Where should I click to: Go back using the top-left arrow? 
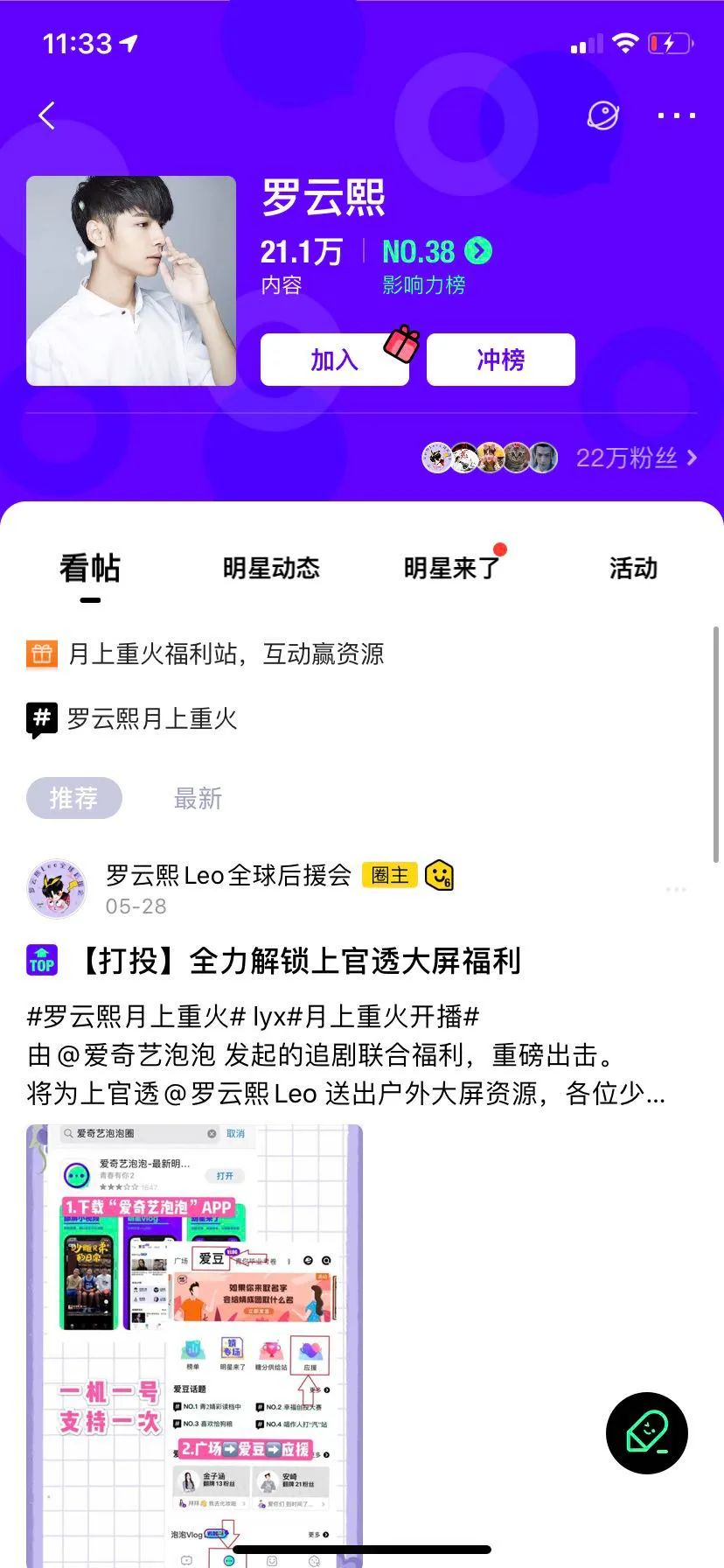coord(47,115)
